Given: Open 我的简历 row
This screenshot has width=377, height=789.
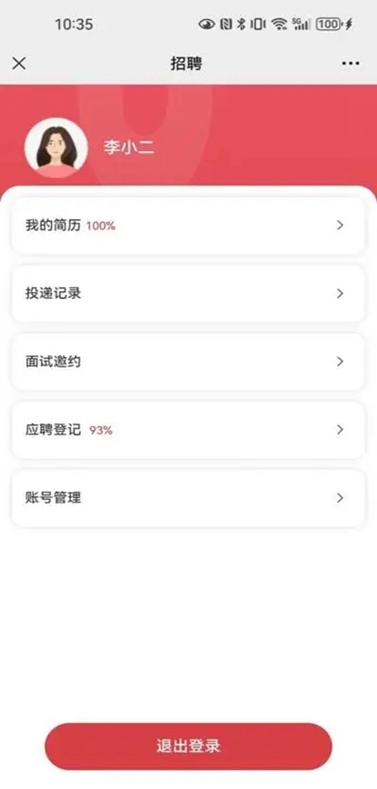Looking at the screenshot, I should pos(188,225).
